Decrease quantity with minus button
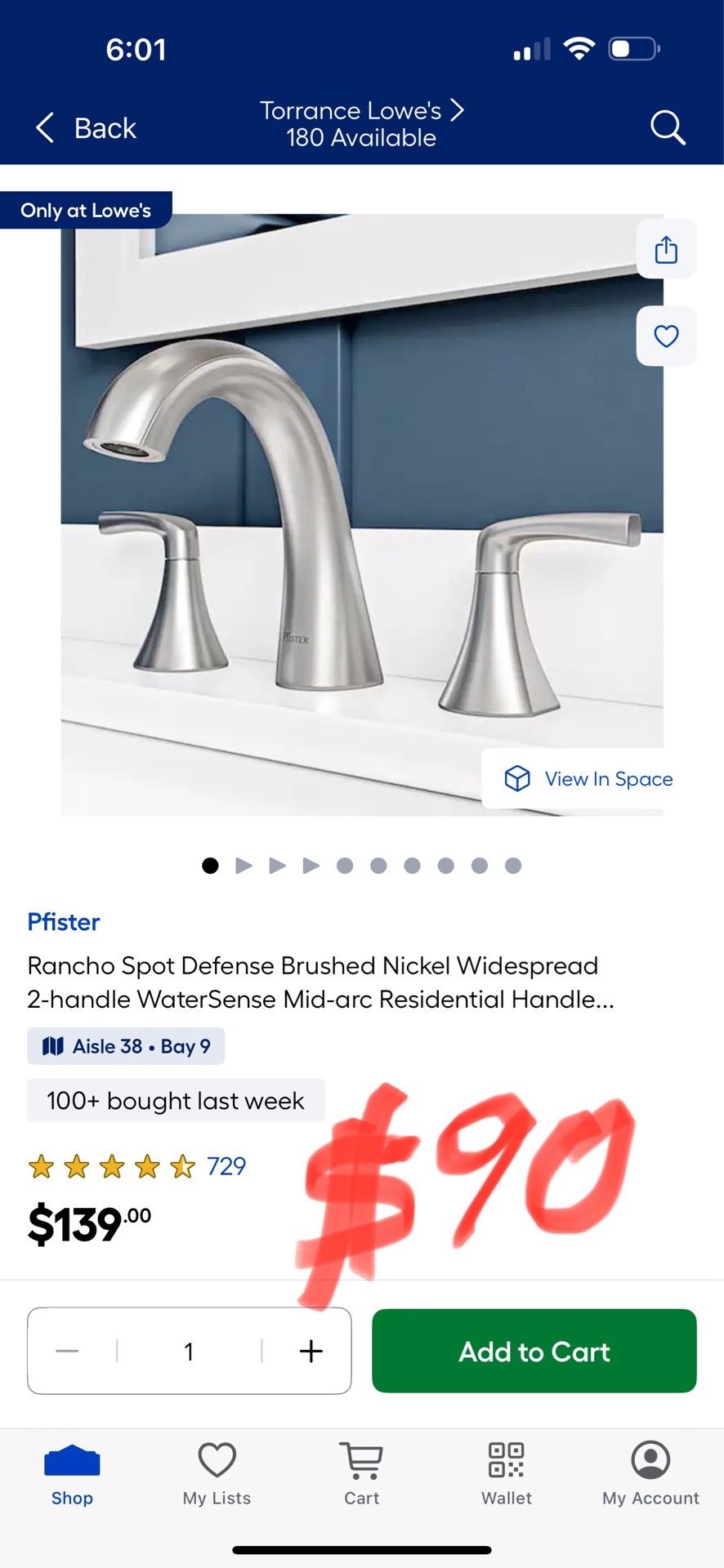The height and width of the screenshot is (1568, 724). [67, 1351]
